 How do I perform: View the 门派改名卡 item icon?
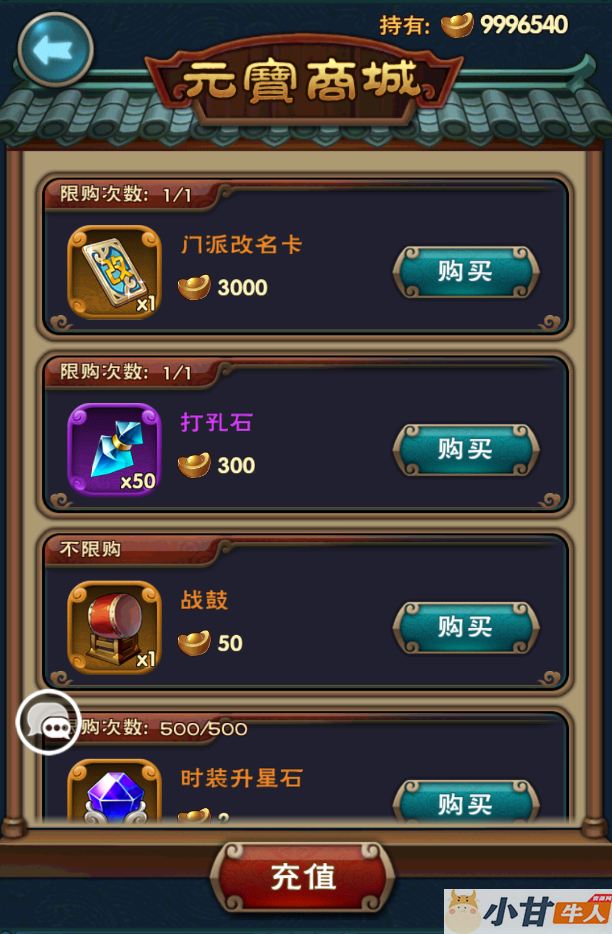[x=114, y=271]
